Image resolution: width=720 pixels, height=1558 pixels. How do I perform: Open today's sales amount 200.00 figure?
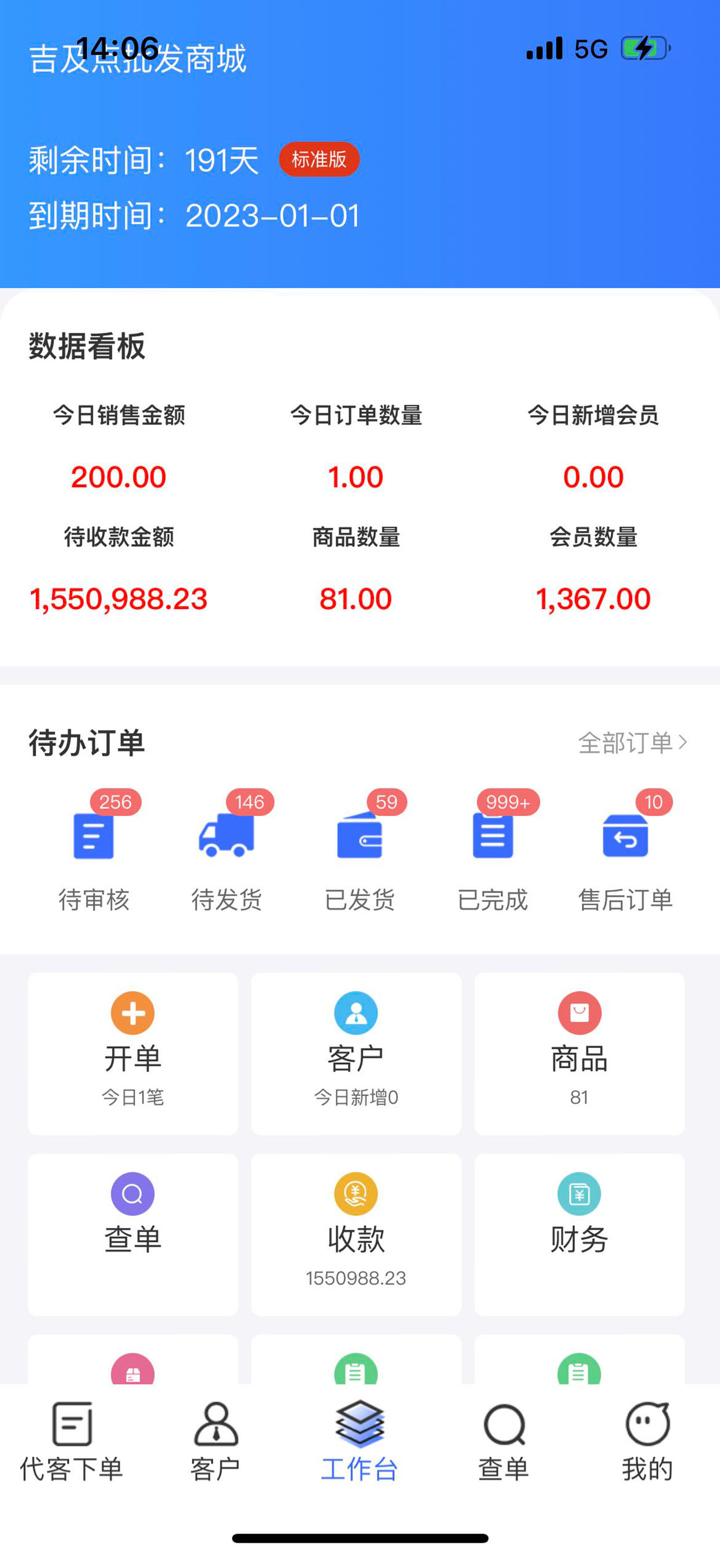117,477
